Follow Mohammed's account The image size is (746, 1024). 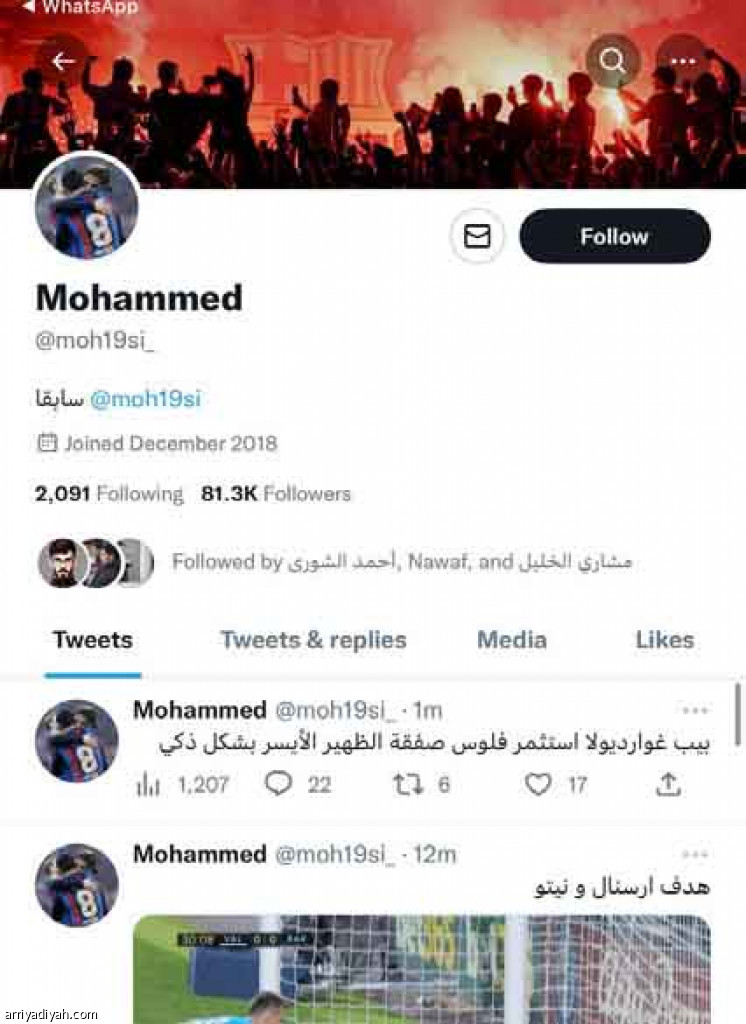click(x=614, y=237)
